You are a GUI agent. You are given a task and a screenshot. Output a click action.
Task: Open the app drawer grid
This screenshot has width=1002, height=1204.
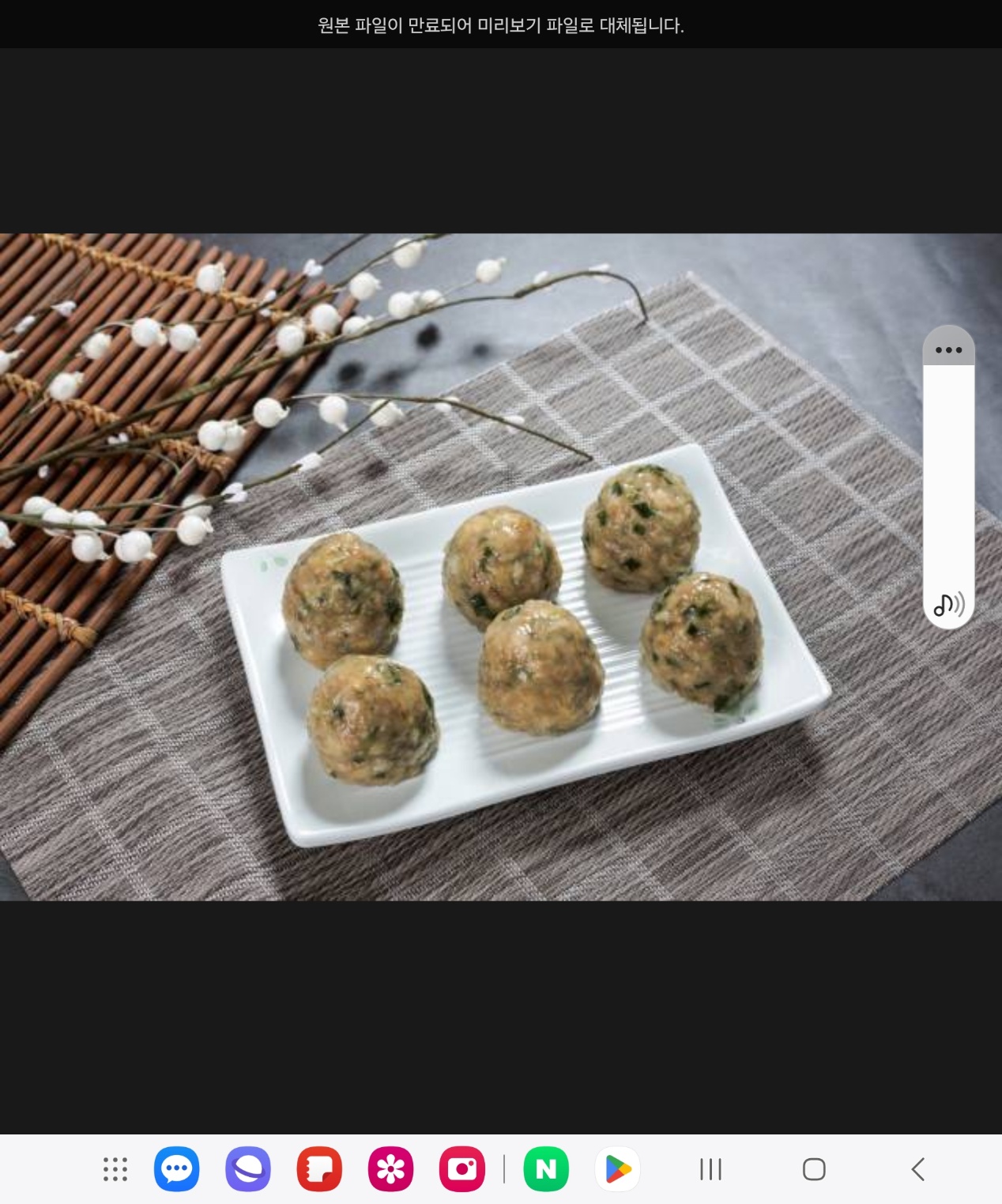pos(115,1169)
